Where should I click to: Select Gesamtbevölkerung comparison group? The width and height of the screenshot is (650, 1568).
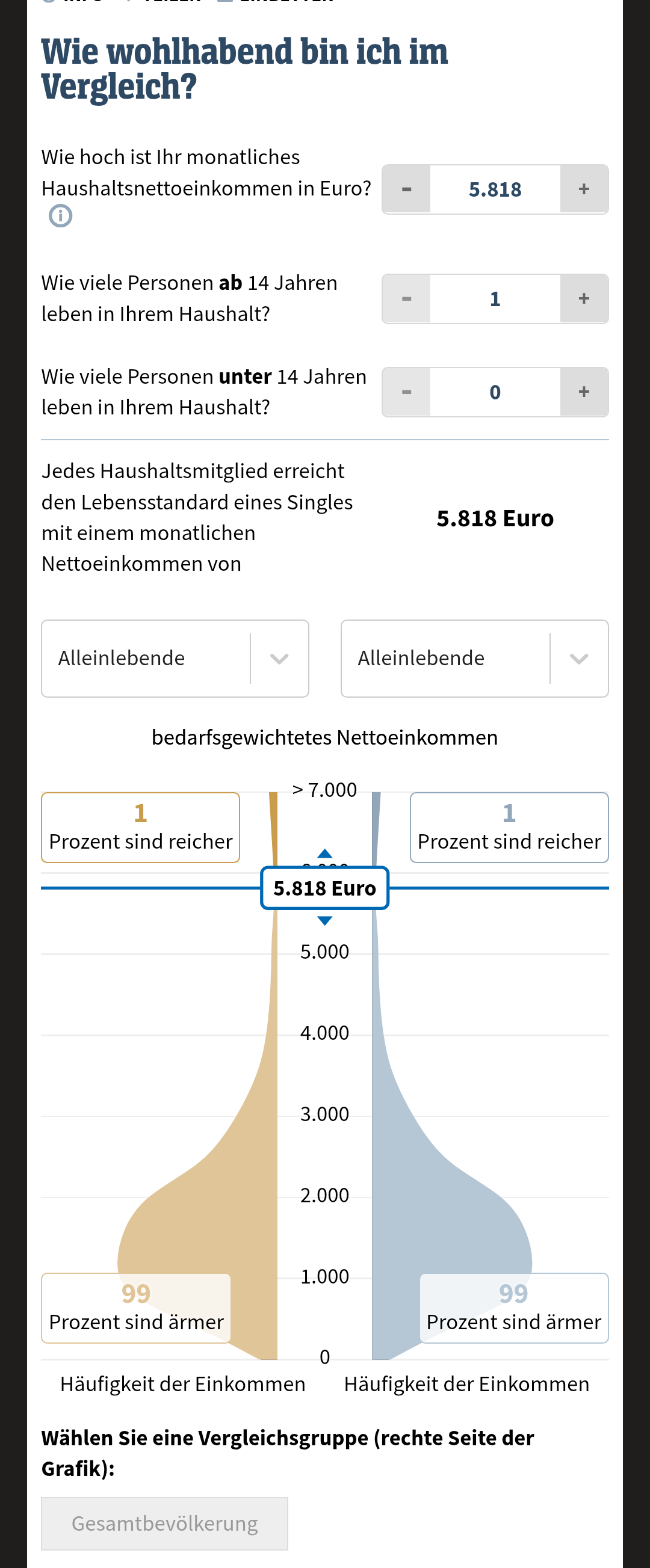(164, 1523)
